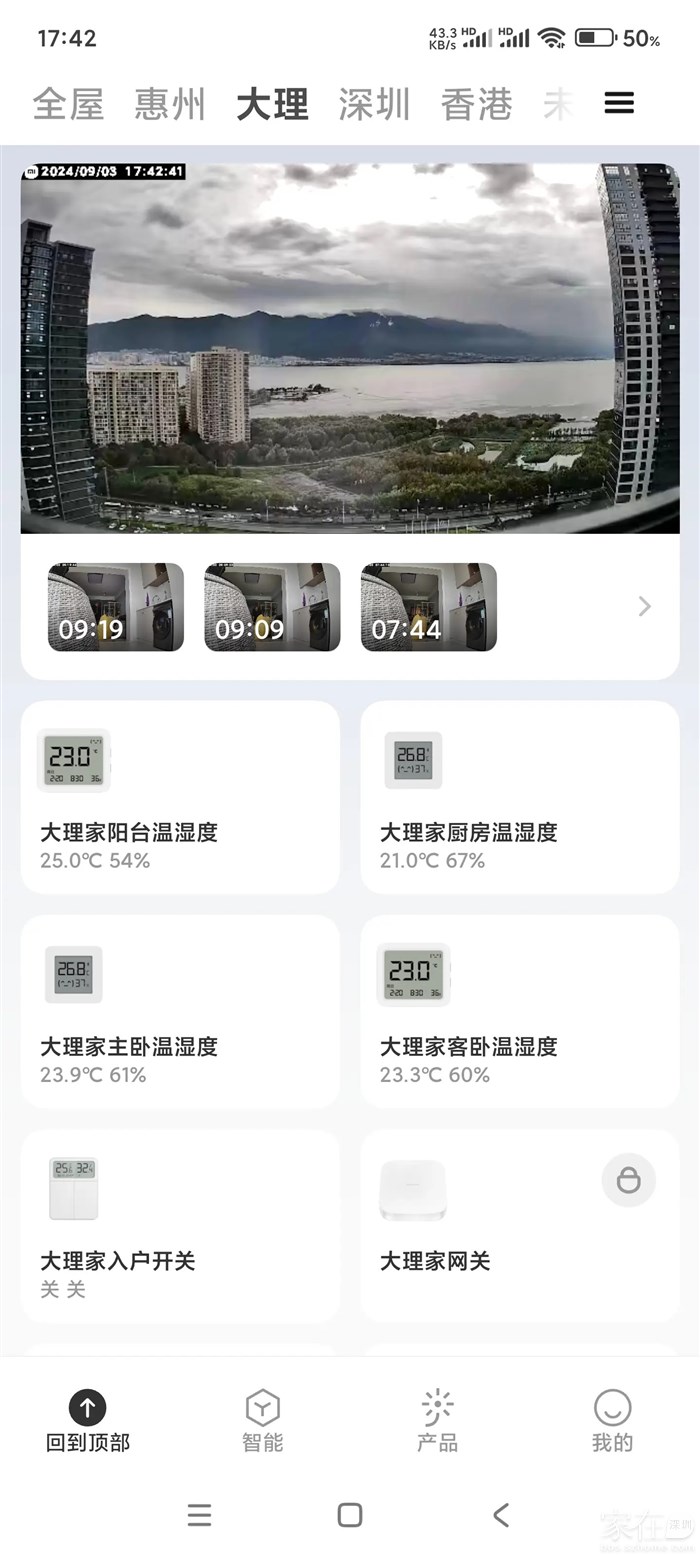Open the 我的 profile tab
The width and height of the screenshot is (700, 1555).
tap(612, 1420)
